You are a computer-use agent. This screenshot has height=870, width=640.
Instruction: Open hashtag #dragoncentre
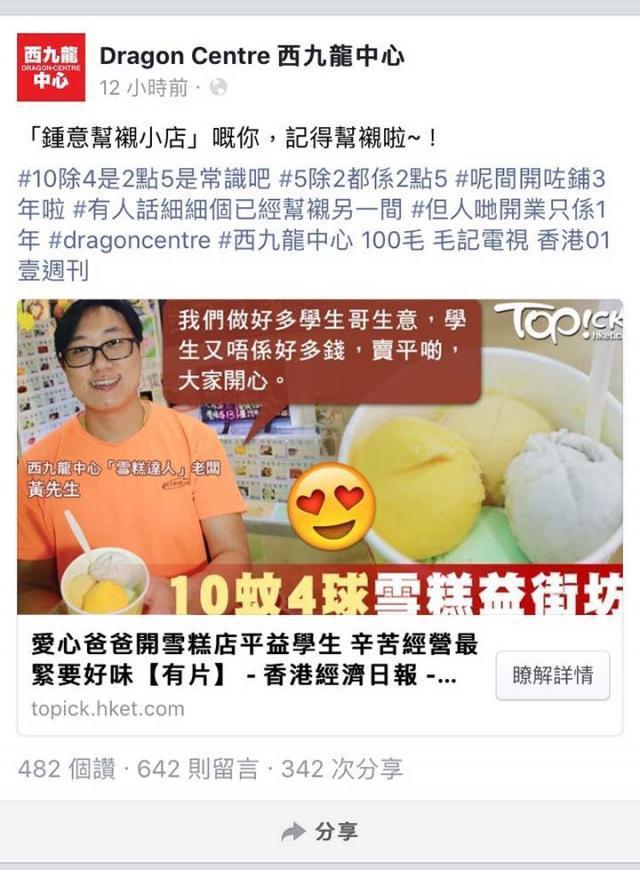coord(129,240)
